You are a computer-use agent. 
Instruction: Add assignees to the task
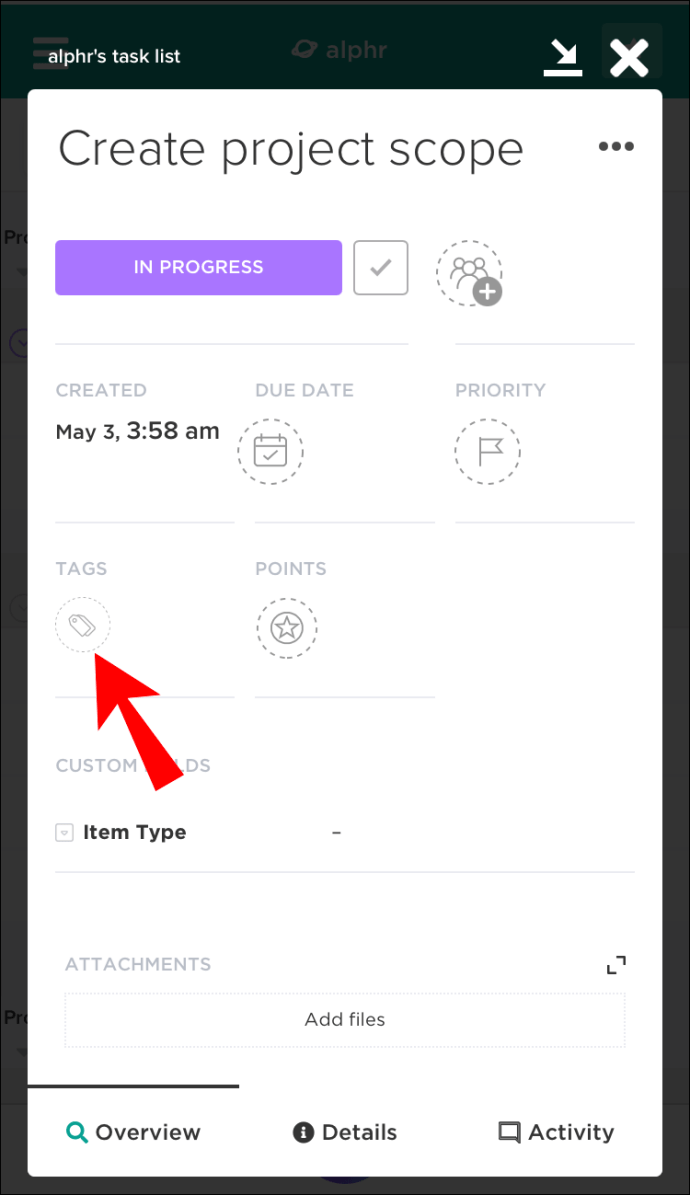469,273
